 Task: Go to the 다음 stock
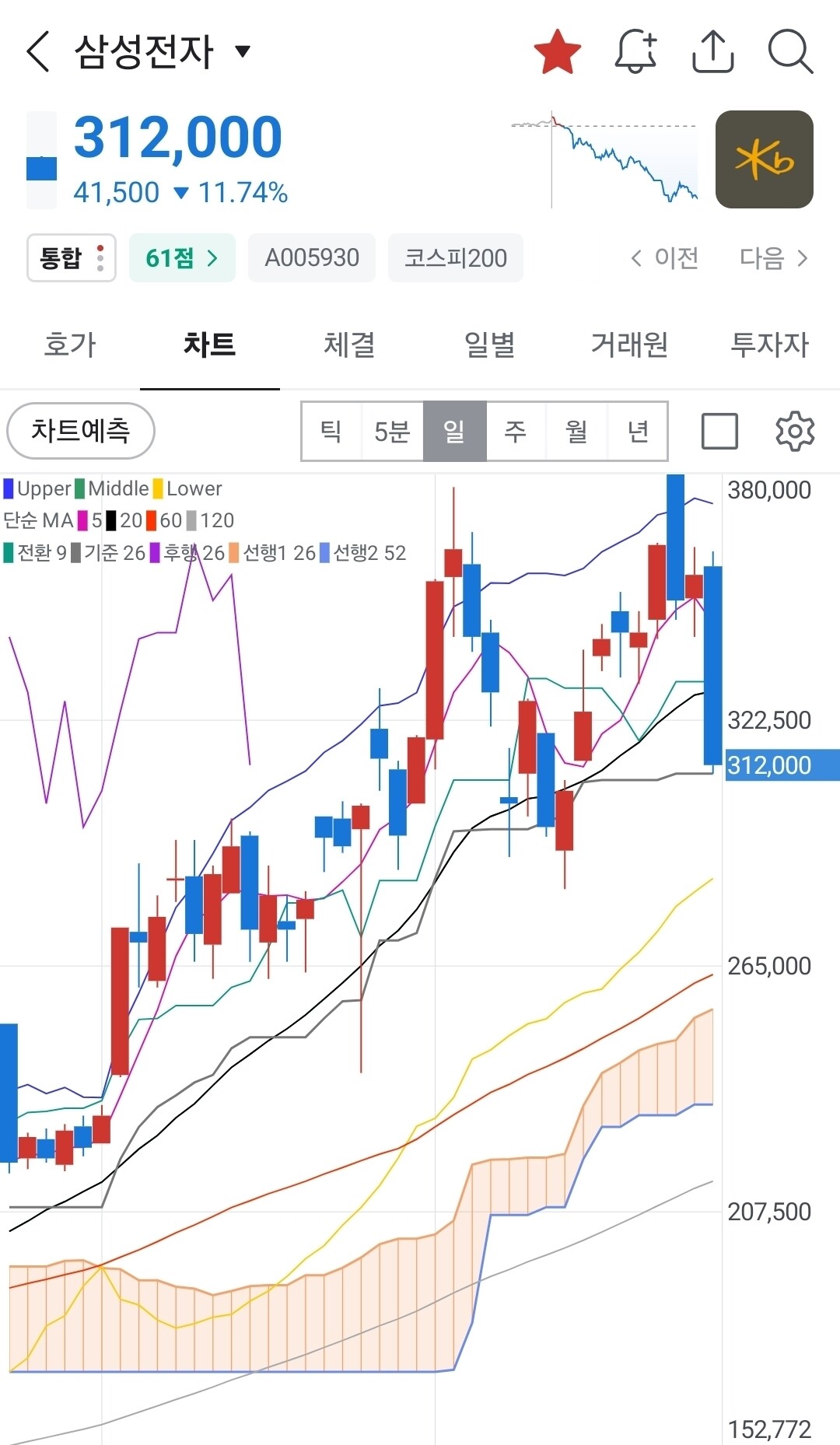click(x=775, y=257)
